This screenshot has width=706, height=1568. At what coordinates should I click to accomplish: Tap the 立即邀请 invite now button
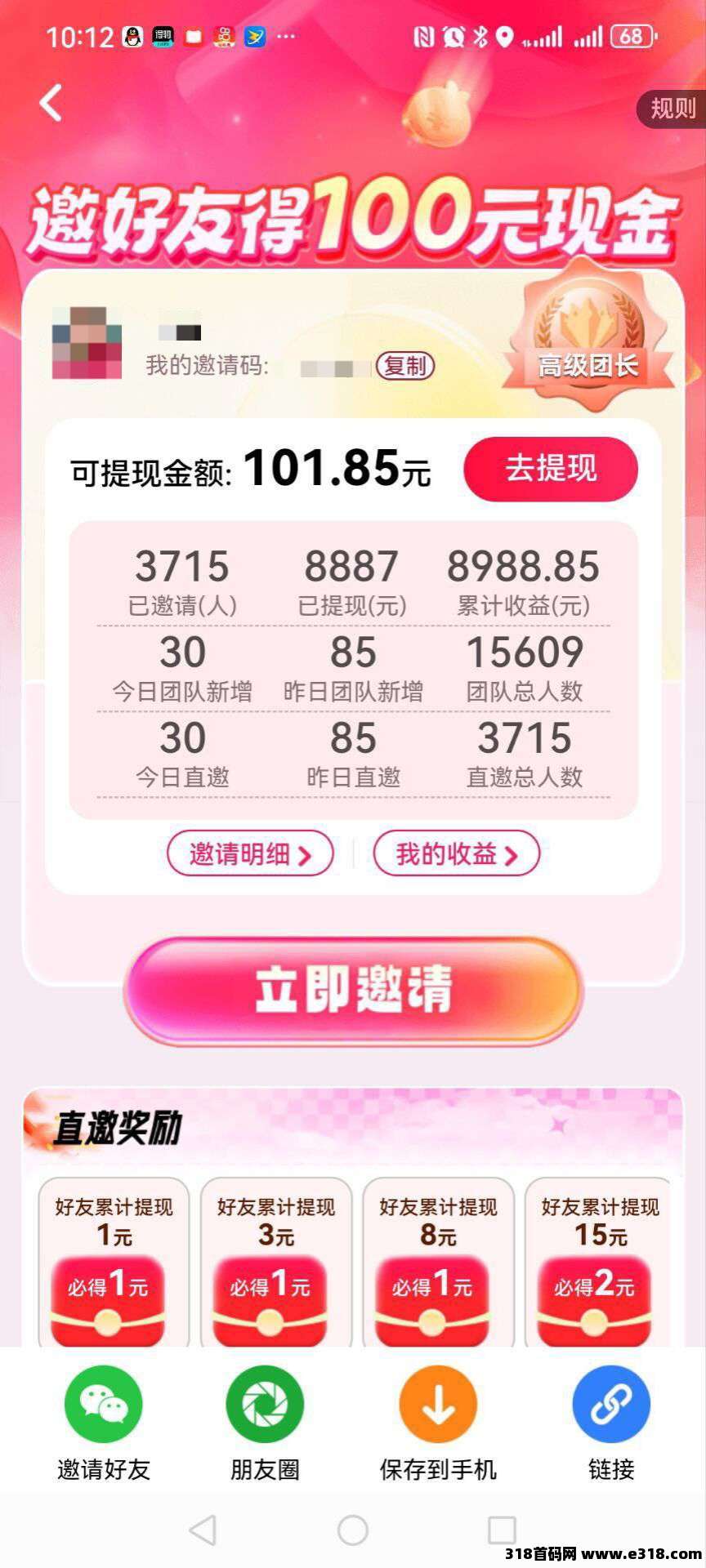point(353,990)
